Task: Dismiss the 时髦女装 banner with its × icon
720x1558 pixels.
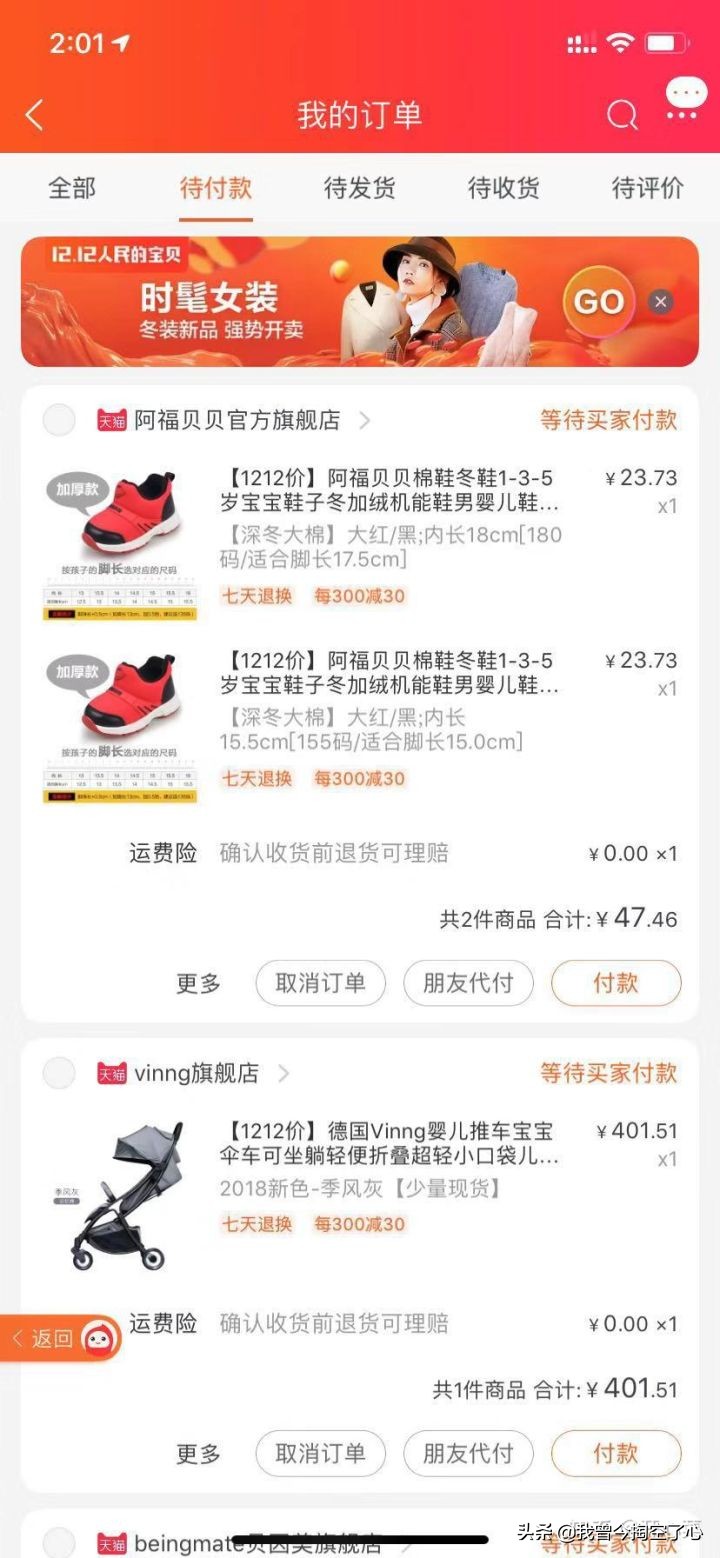Action: tap(659, 301)
